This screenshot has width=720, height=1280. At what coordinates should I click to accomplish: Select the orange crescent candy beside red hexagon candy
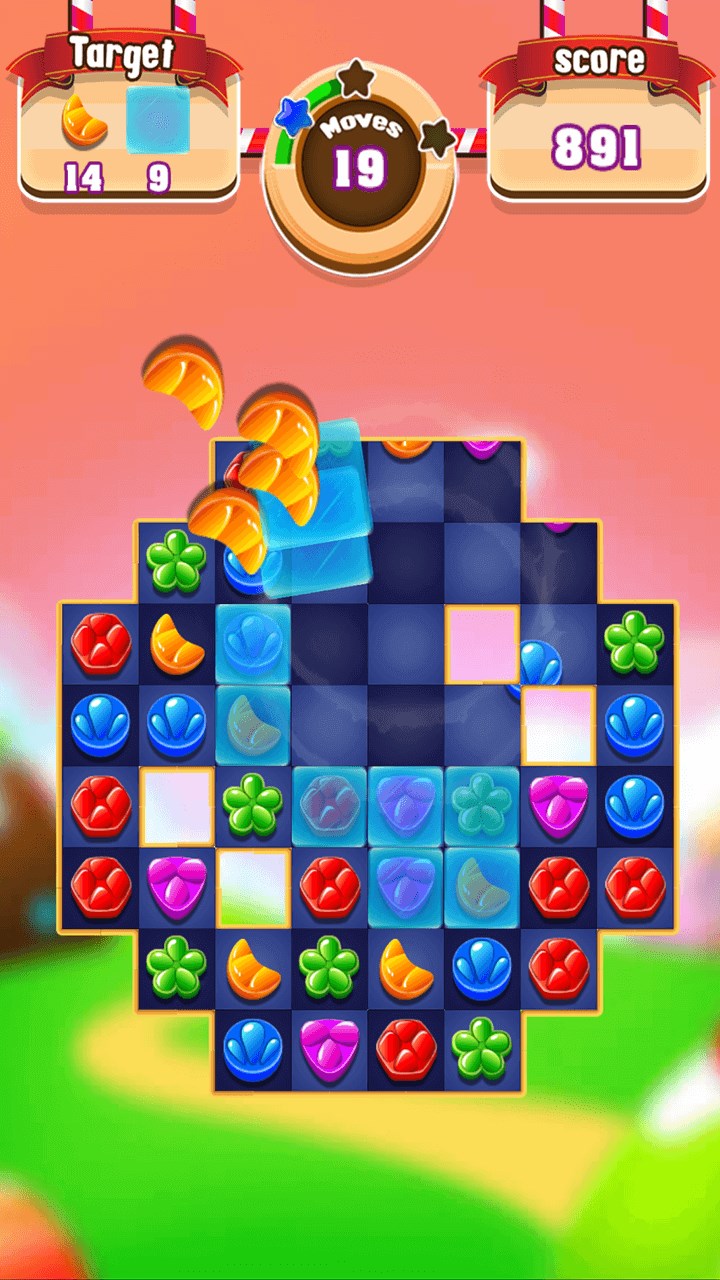(x=177, y=643)
